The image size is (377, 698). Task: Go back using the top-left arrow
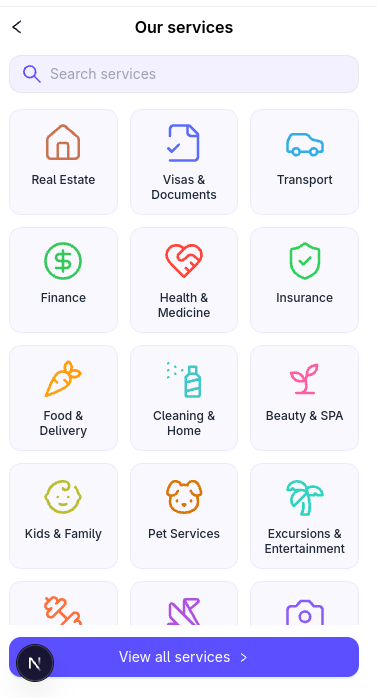click(17, 27)
